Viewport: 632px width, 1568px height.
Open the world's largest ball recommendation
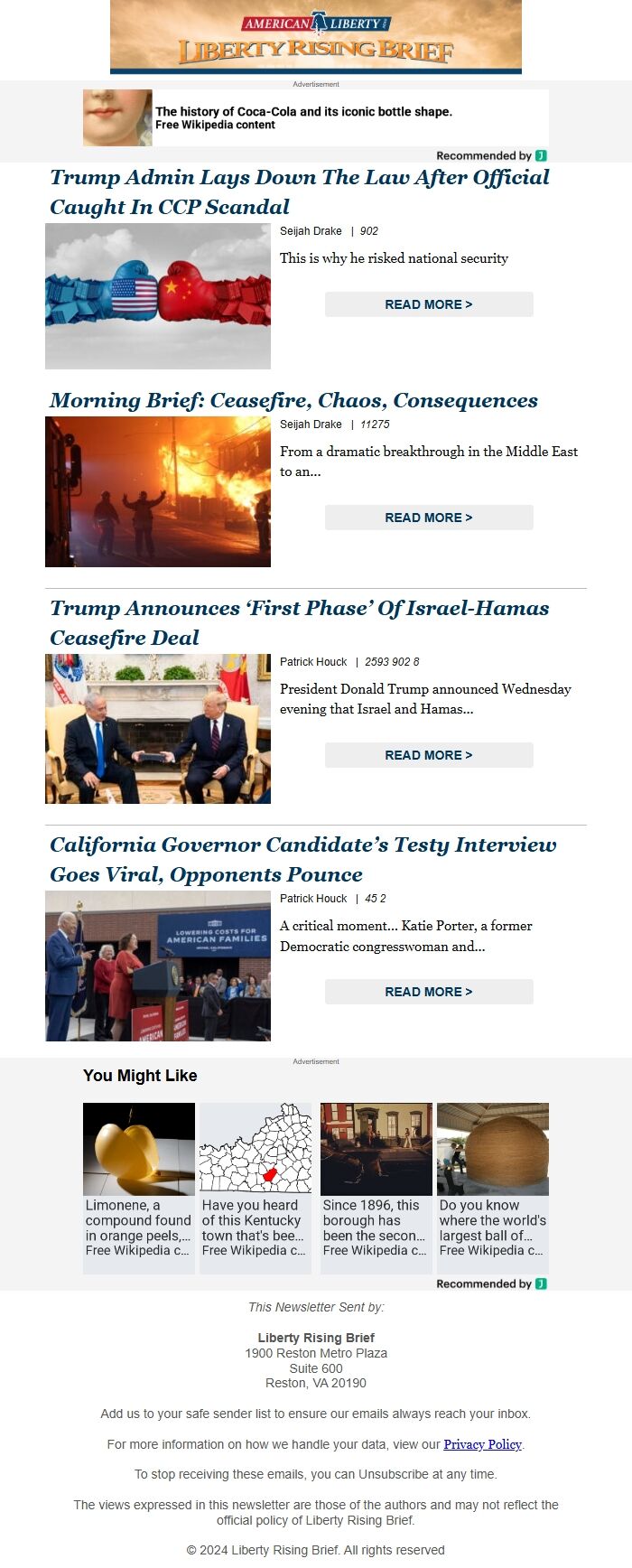pos(493,1187)
